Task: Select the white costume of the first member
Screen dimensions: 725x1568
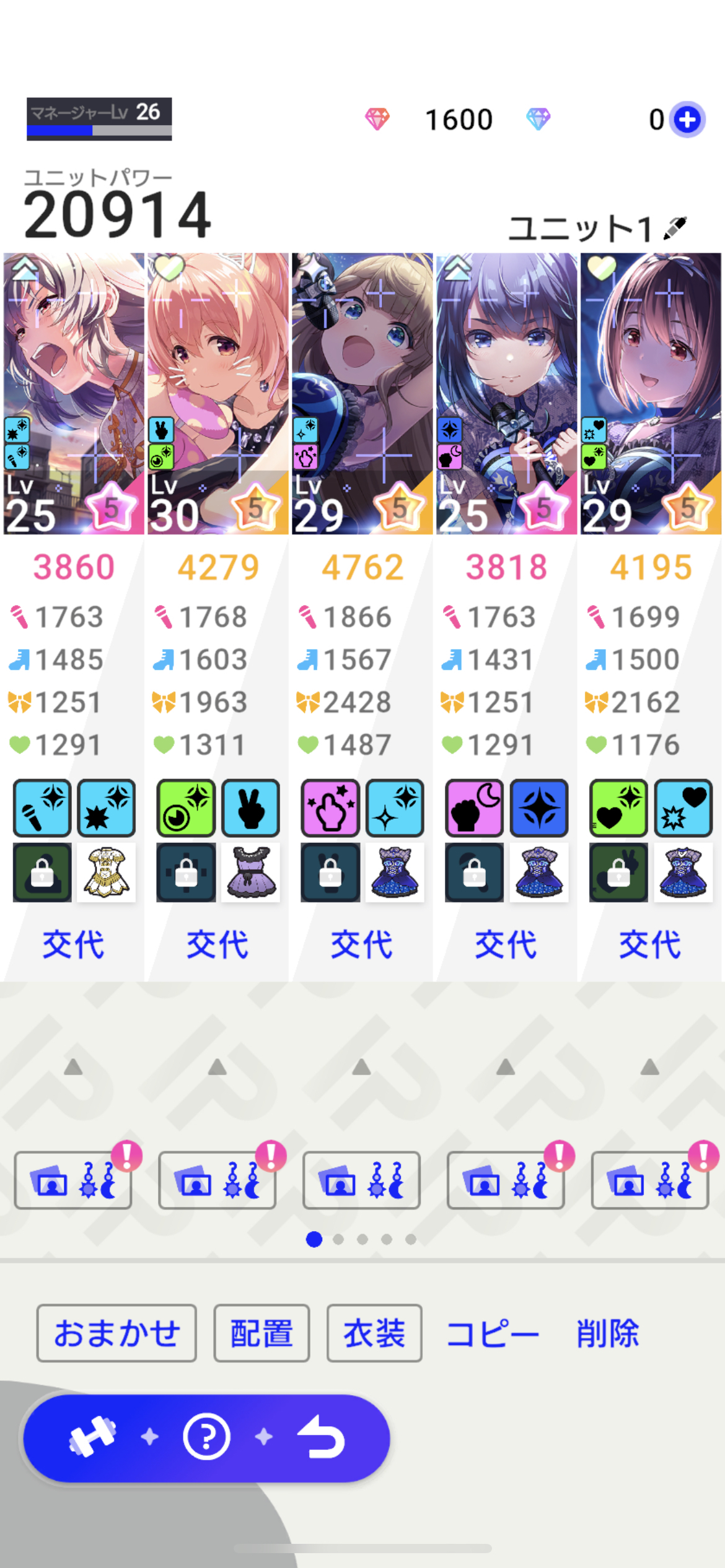Action: tap(106, 873)
